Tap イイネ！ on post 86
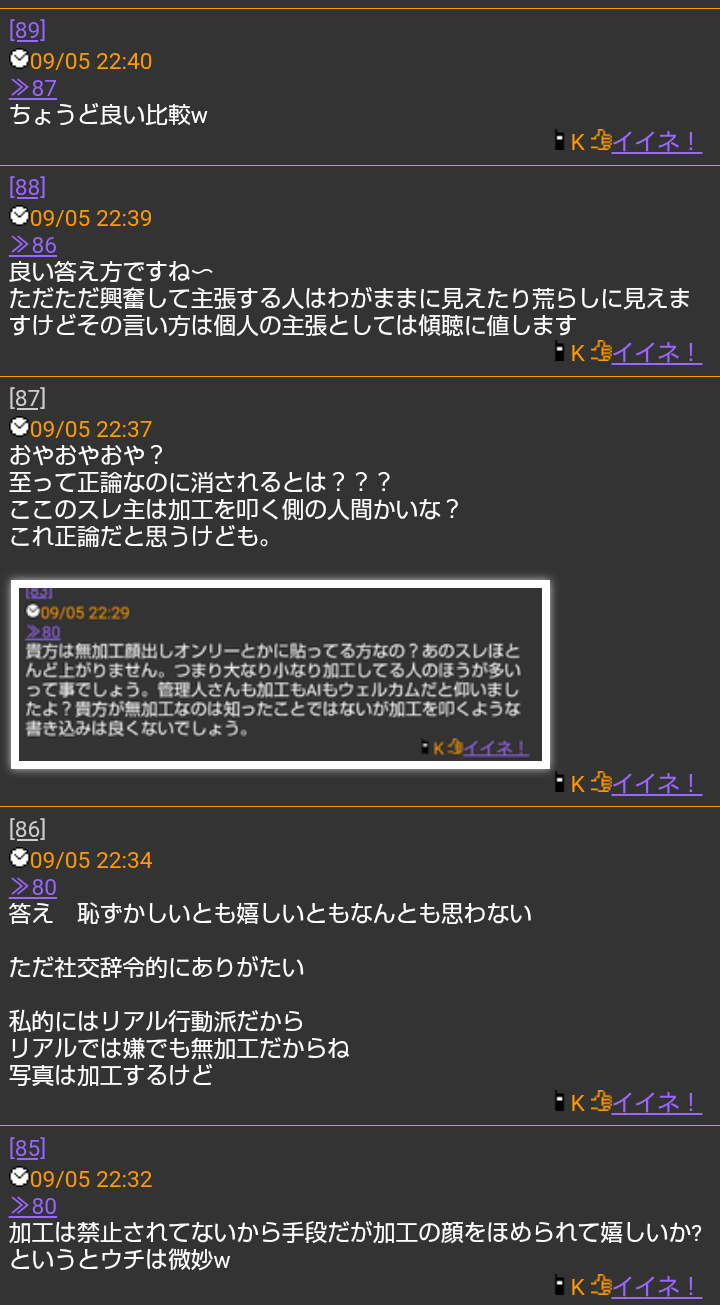This screenshot has width=720, height=1305. tap(657, 1102)
